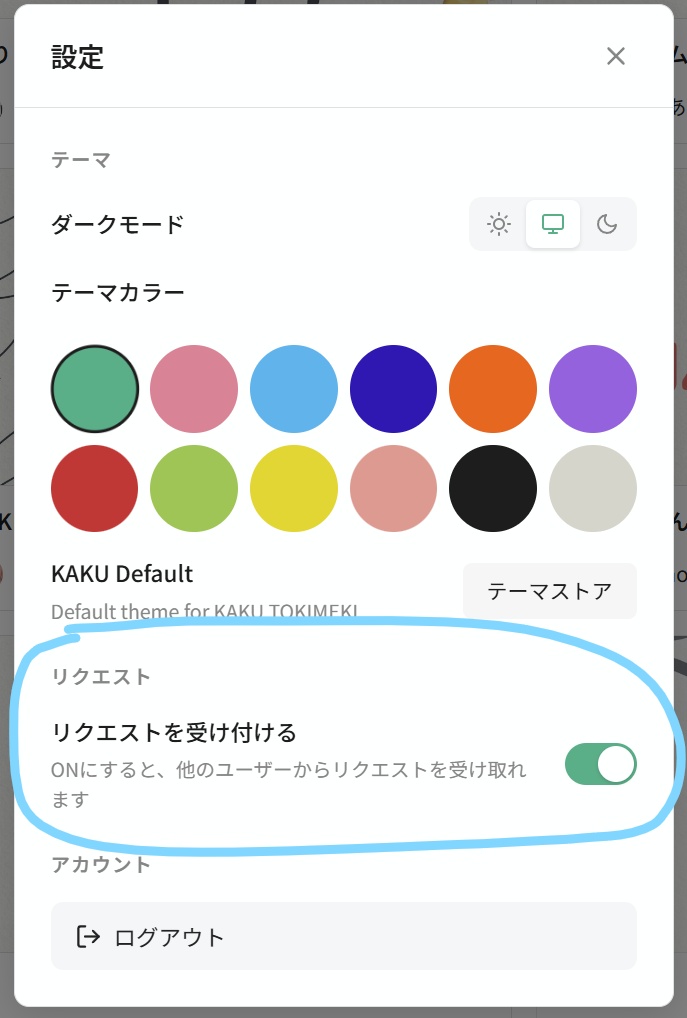
Task: Choose the pink theme color
Action: [194, 389]
